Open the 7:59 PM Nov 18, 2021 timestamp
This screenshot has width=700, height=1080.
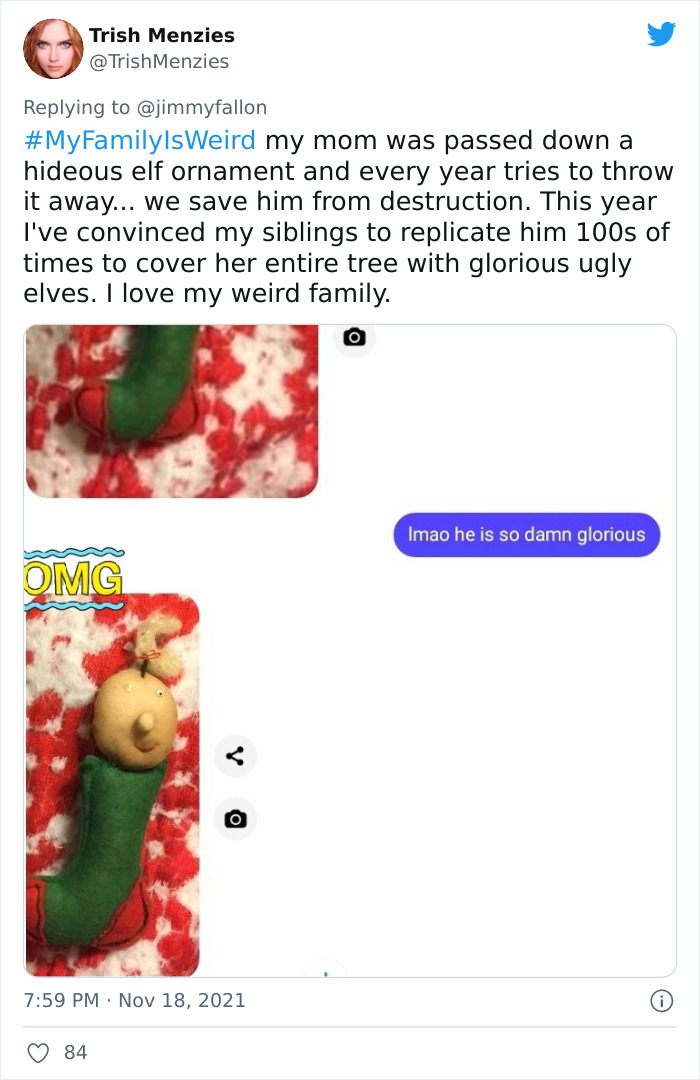pos(134,1000)
